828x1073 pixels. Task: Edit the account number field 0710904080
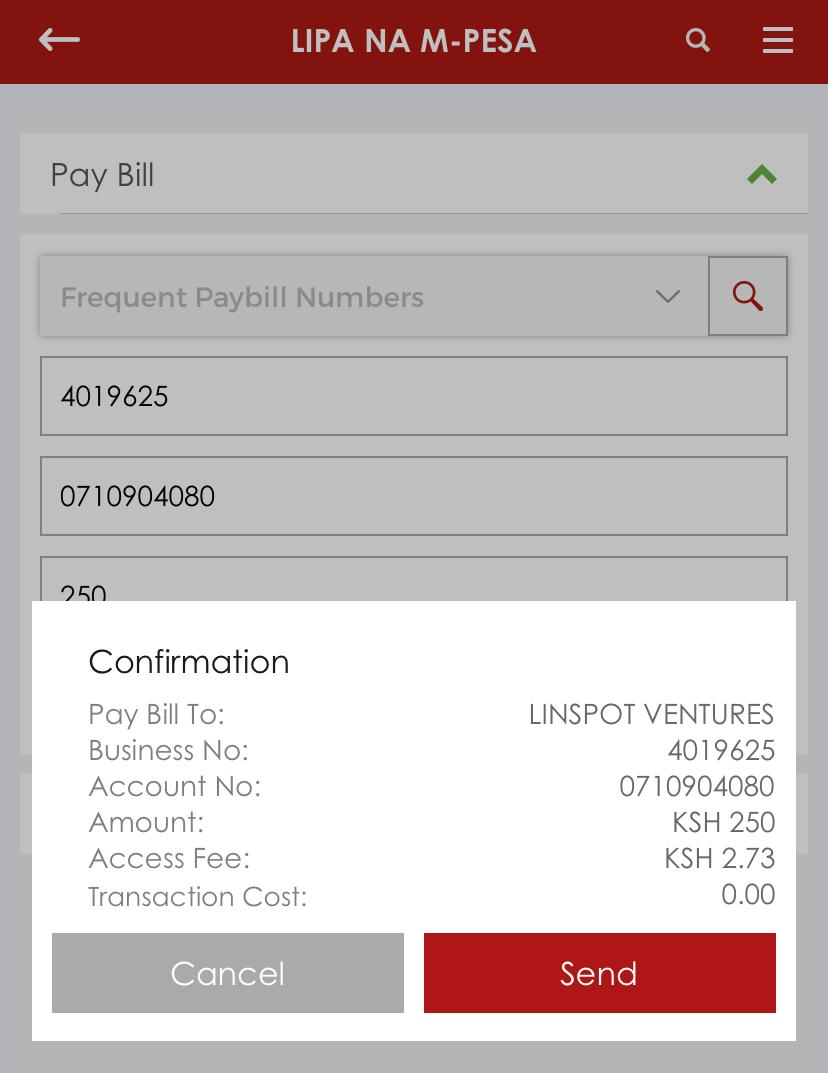pos(413,496)
